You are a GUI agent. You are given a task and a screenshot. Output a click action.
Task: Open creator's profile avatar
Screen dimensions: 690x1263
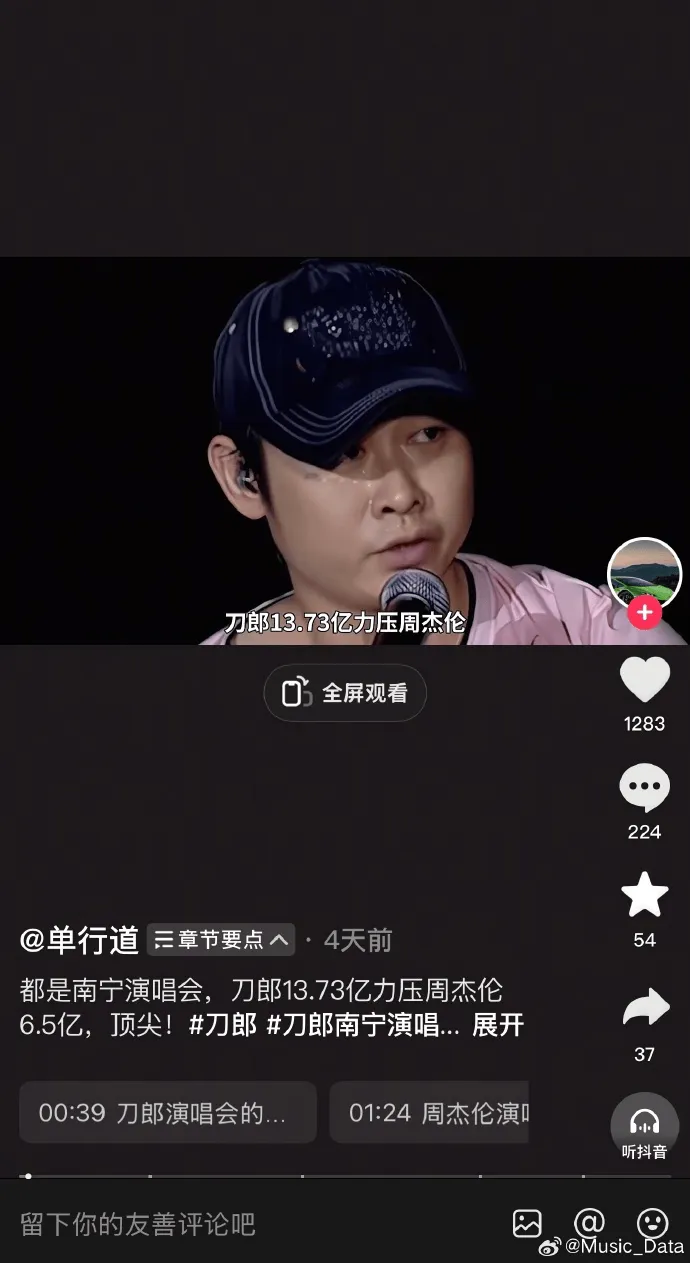tap(644, 572)
